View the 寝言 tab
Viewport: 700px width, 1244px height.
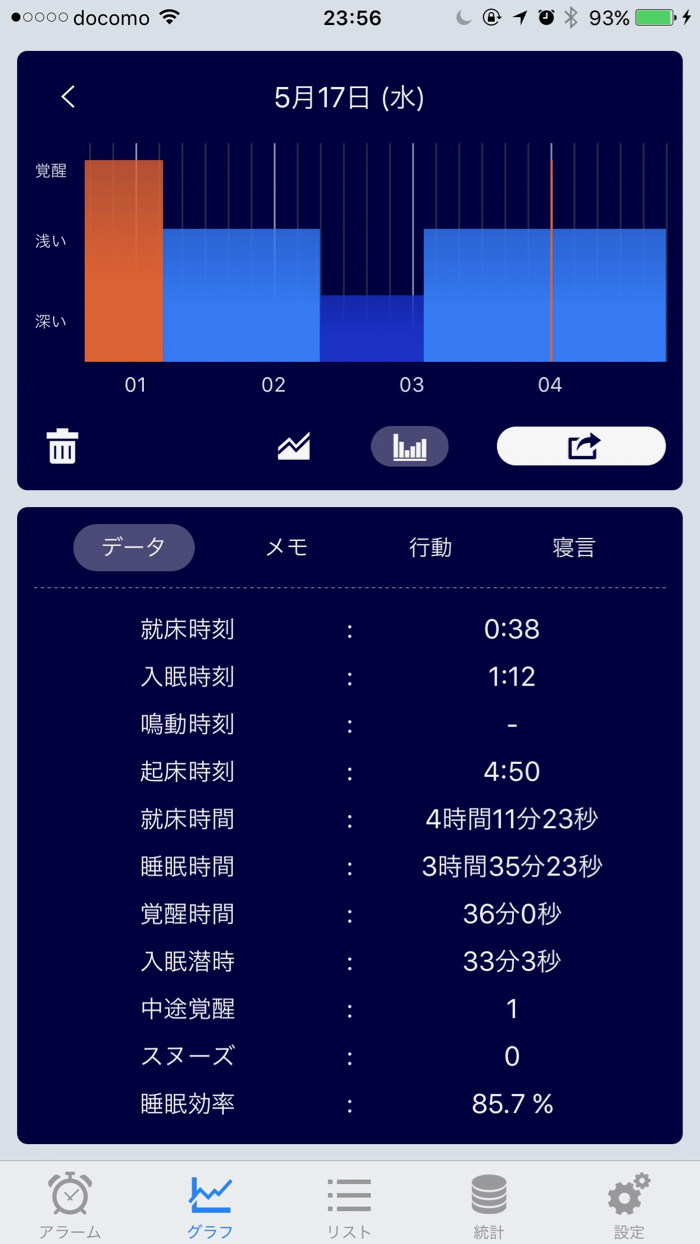(x=574, y=547)
